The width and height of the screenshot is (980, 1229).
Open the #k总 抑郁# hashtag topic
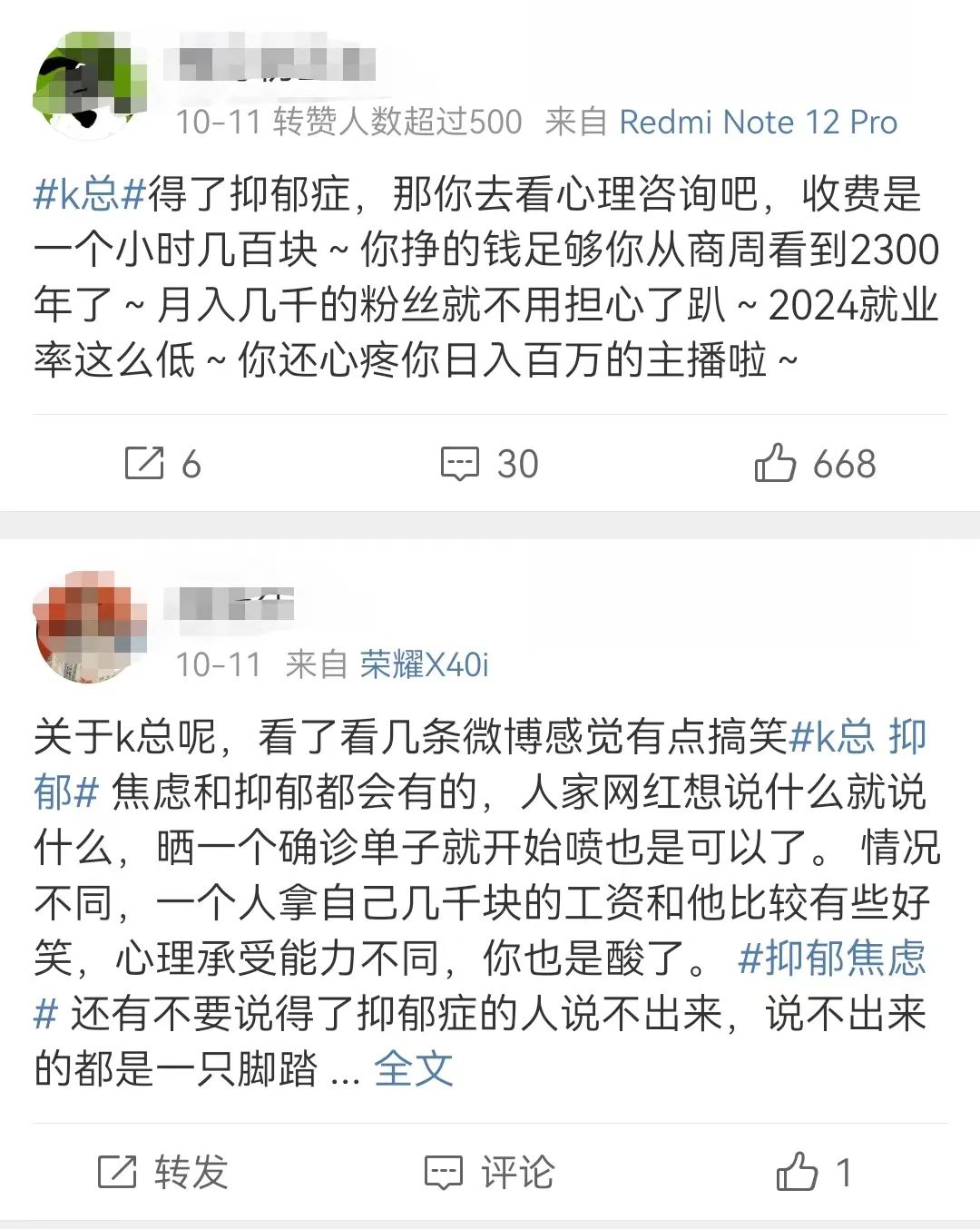[x=857, y=737]
